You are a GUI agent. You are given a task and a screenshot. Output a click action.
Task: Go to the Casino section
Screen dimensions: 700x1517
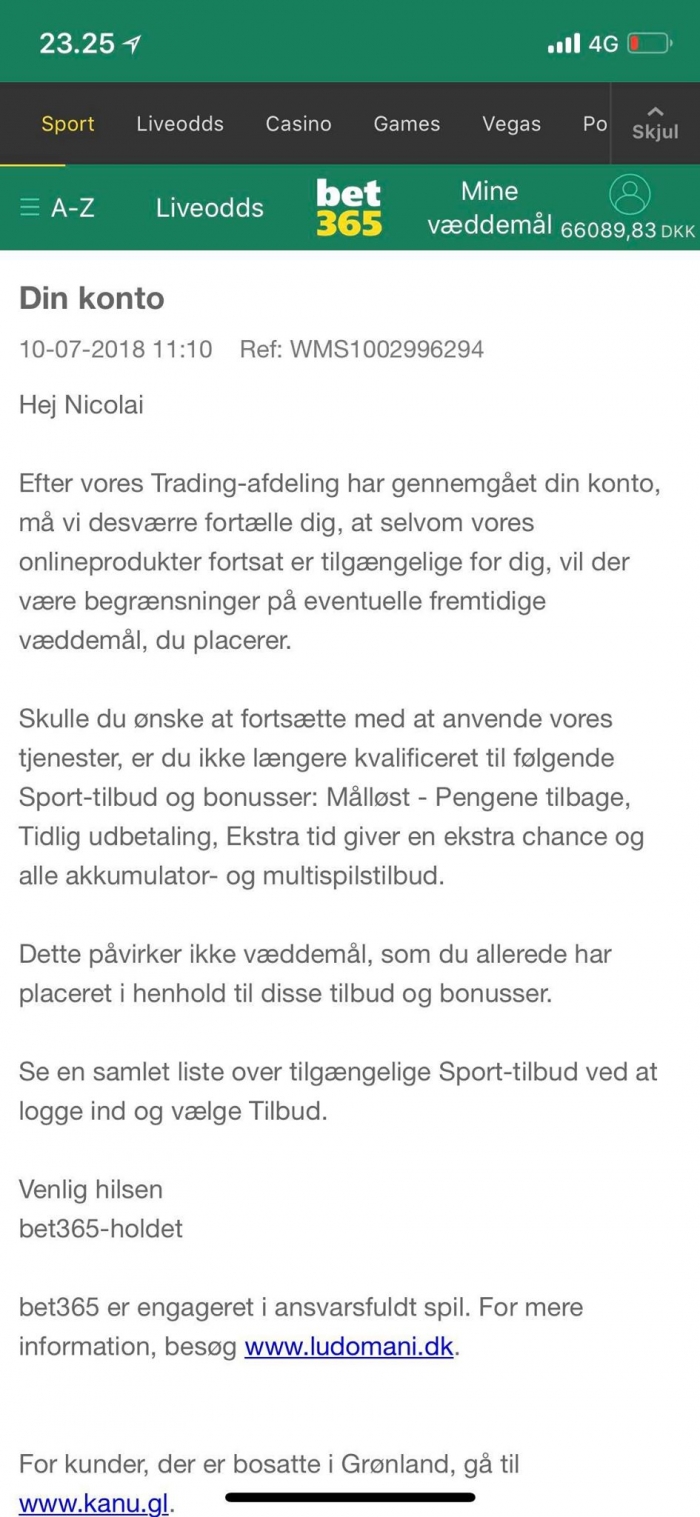(x=298, y=124)
